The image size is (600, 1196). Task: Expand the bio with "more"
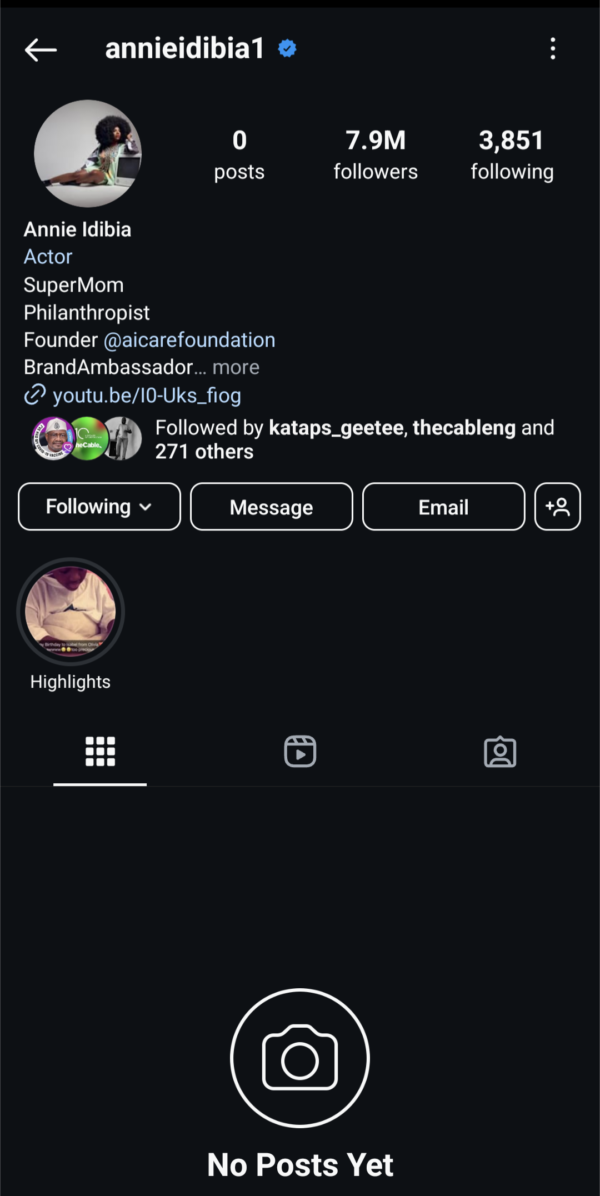(x=235, y=367)
